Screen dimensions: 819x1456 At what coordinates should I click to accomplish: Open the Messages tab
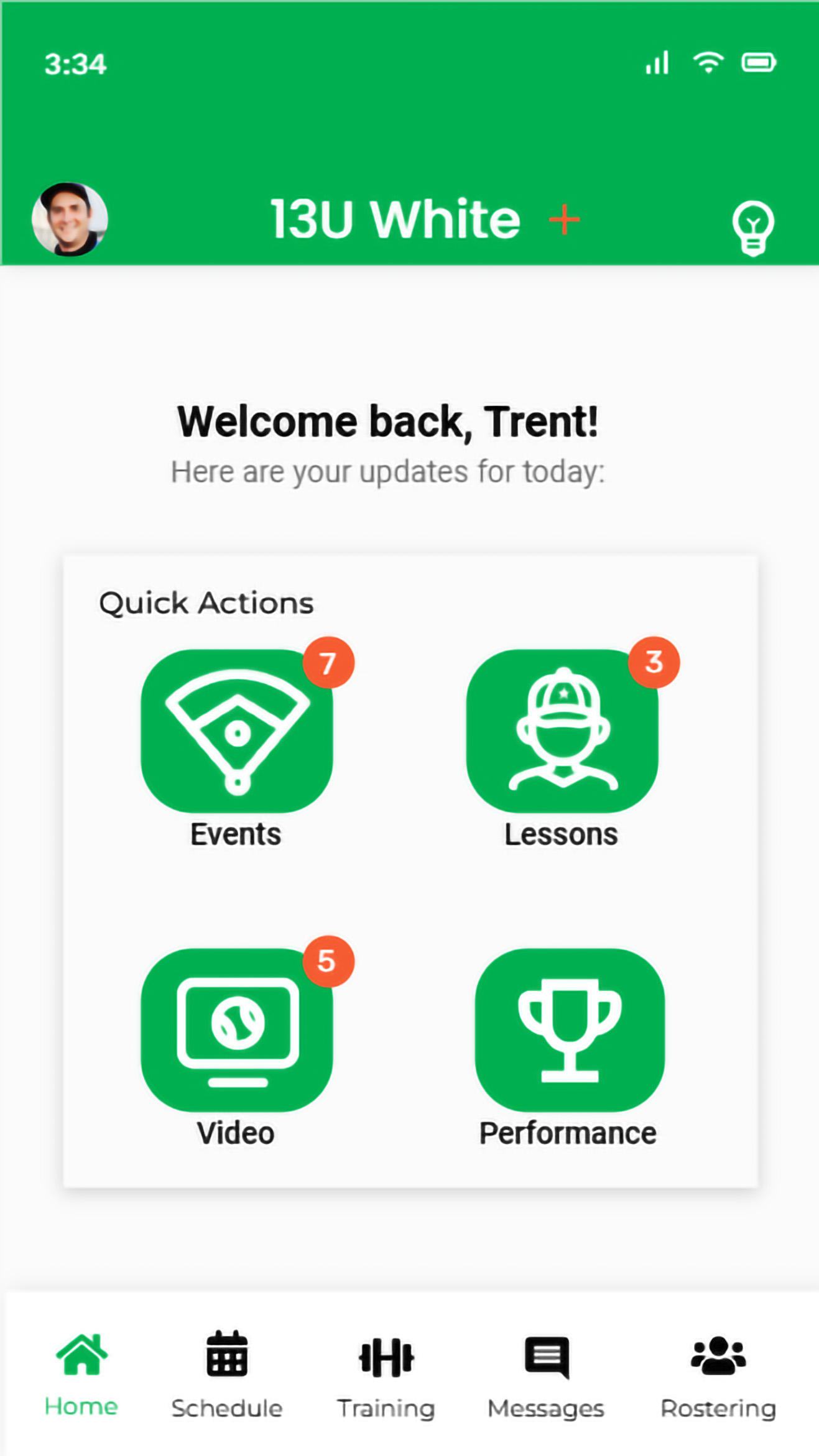click(546, 1375)
